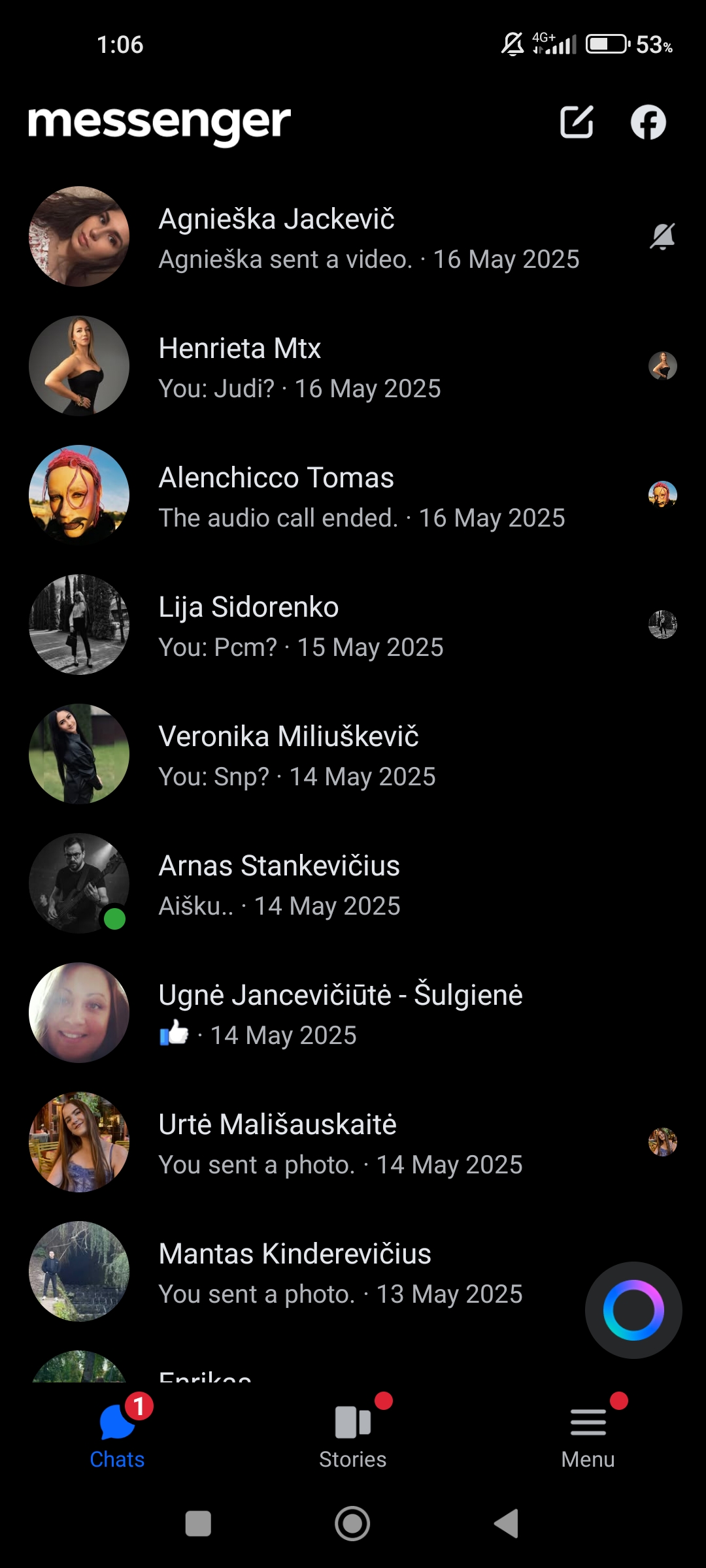Open Urtė Mališauskaitė's conversation

click(353, 1143)
